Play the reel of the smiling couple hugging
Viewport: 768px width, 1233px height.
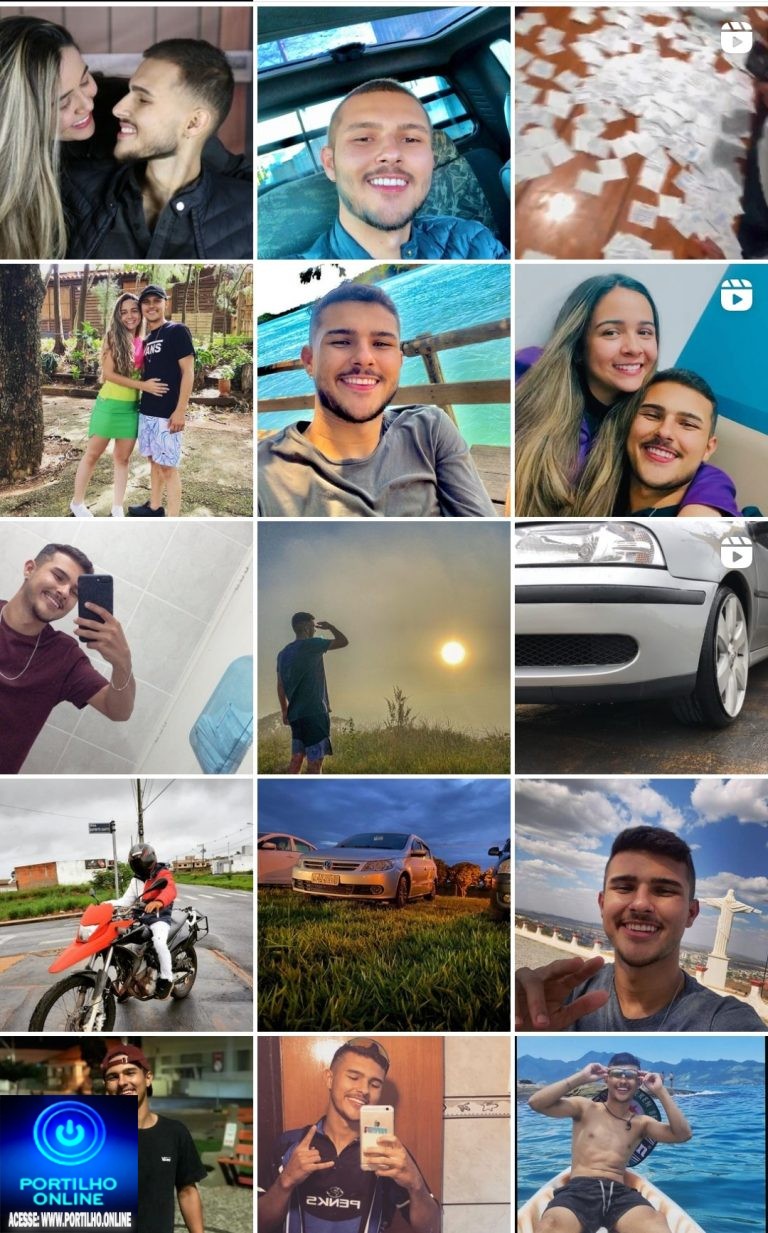(x=640, y=390)
